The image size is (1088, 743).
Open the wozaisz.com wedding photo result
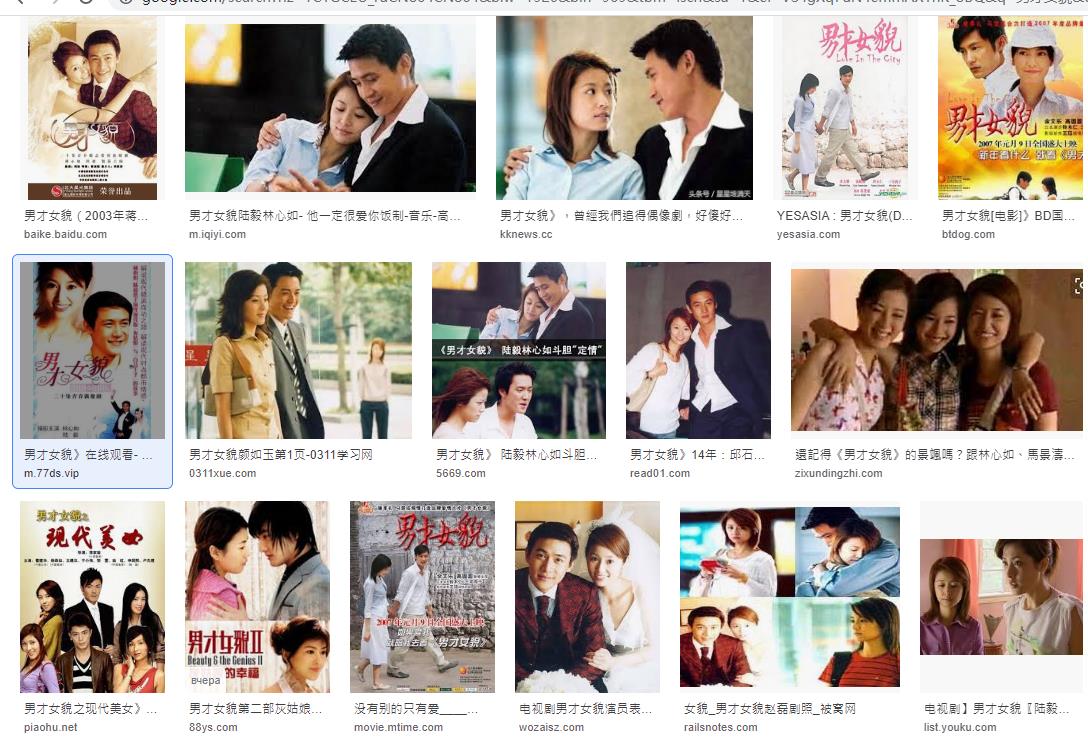[x=587, y=597]
